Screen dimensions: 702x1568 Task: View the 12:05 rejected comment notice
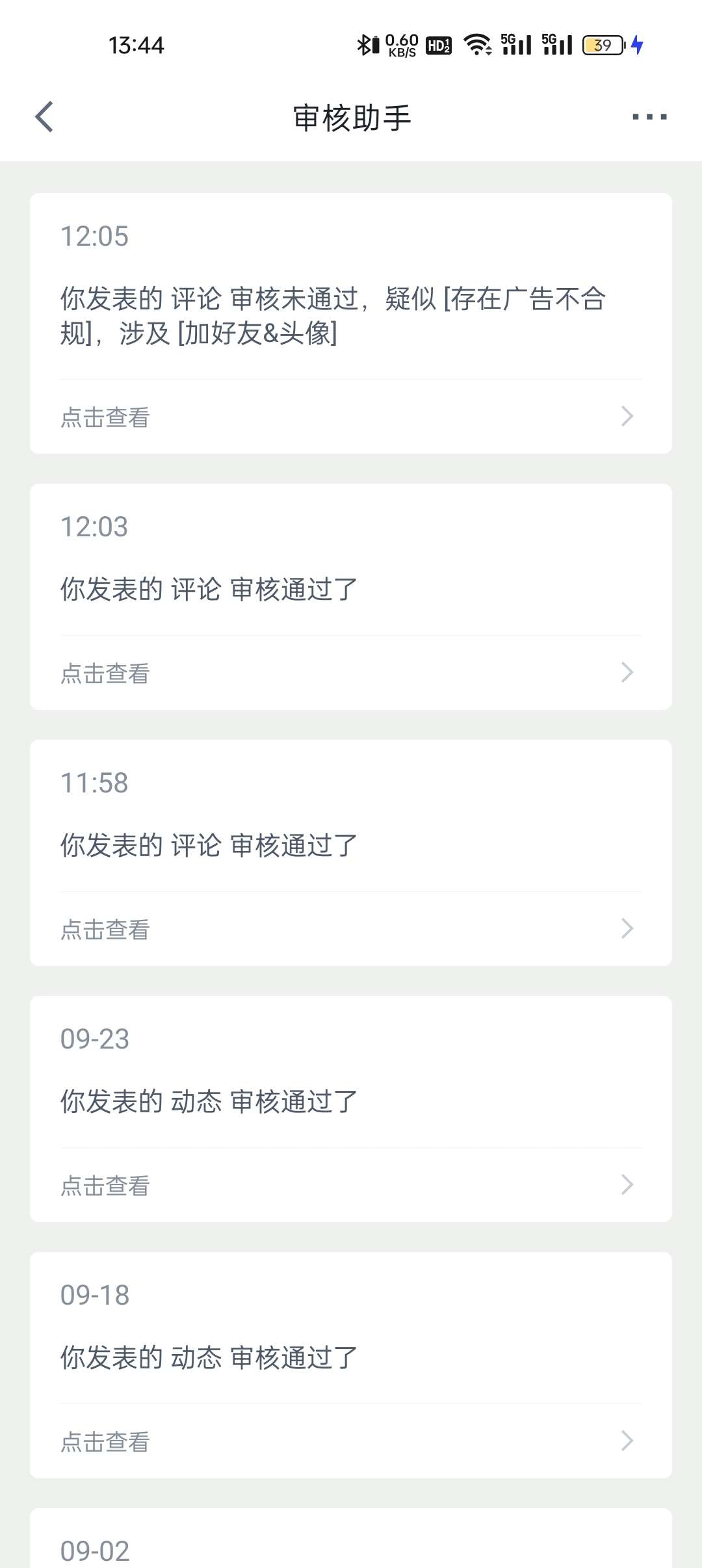(x=351, y=417)
